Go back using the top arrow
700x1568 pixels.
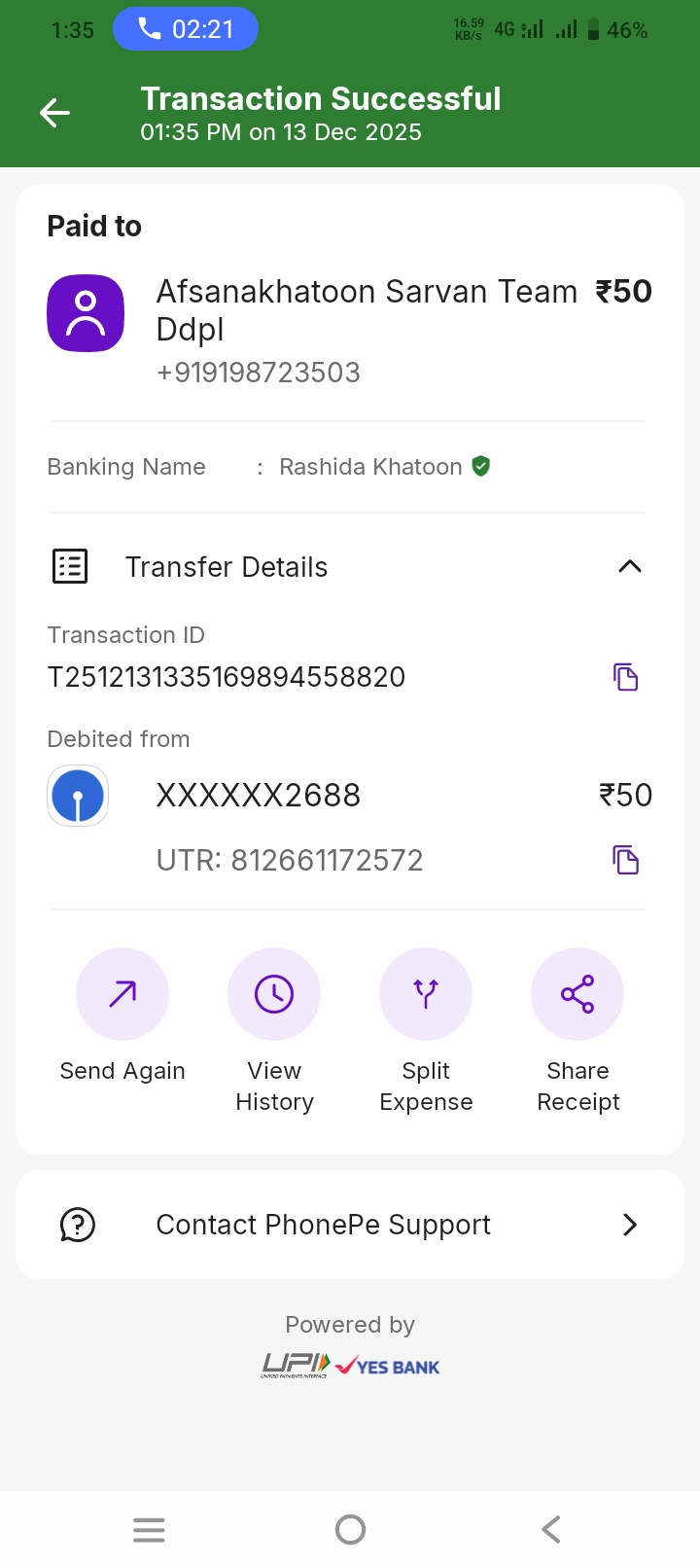click(x=55, y=114)
